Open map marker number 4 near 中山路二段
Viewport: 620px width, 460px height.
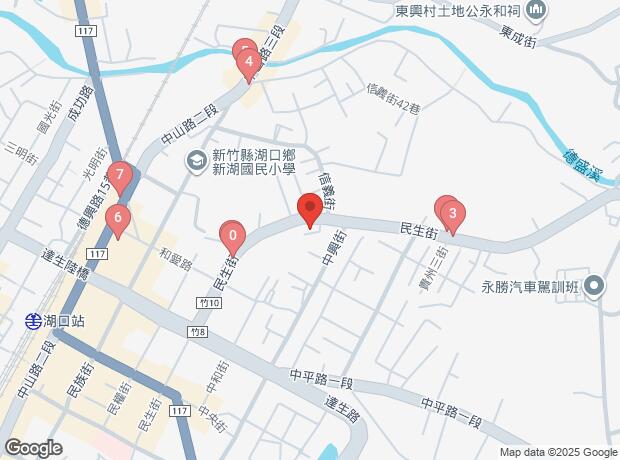click(x=249, y=63)
